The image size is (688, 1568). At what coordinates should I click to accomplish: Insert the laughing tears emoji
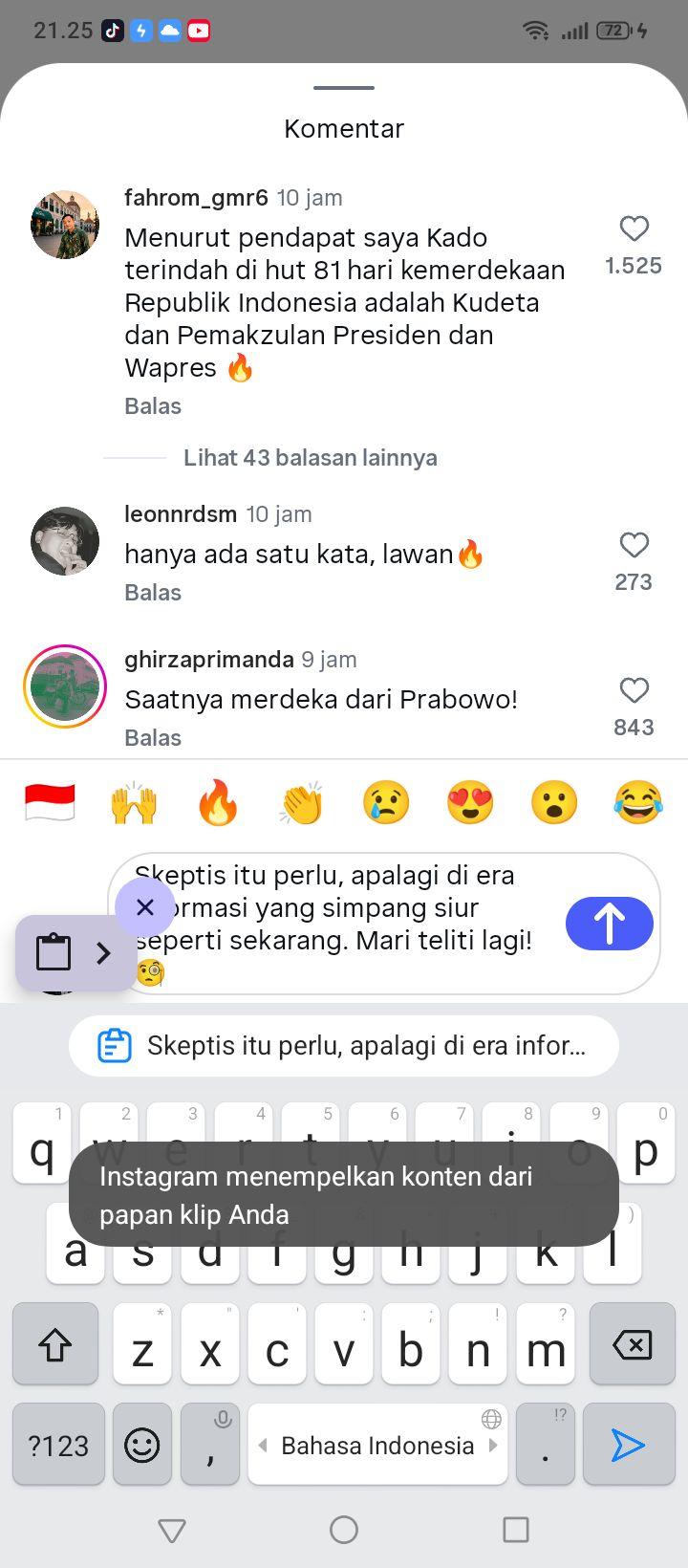point(638,802)
